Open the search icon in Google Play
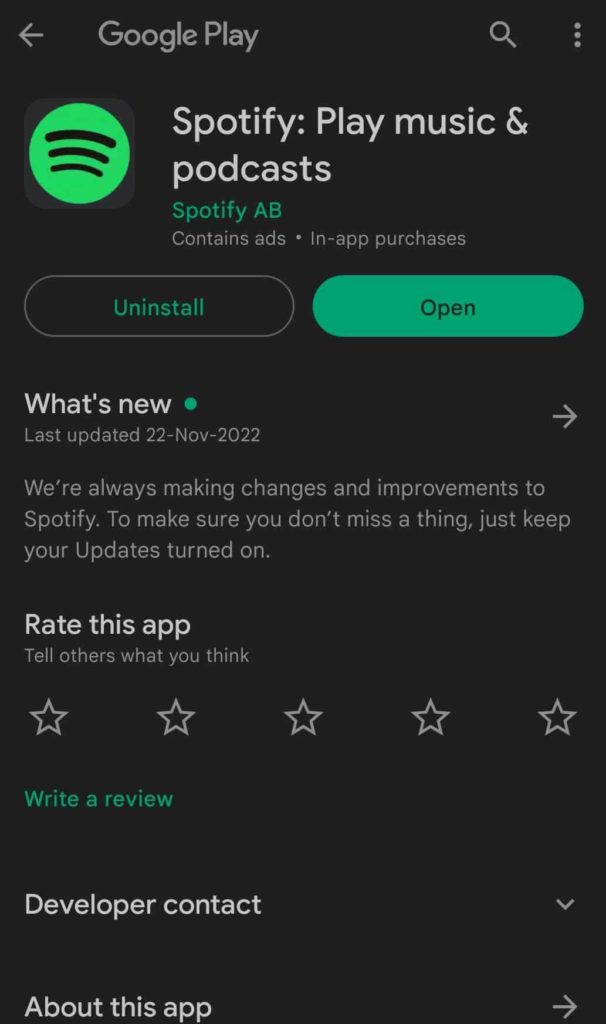 point(503,36)
